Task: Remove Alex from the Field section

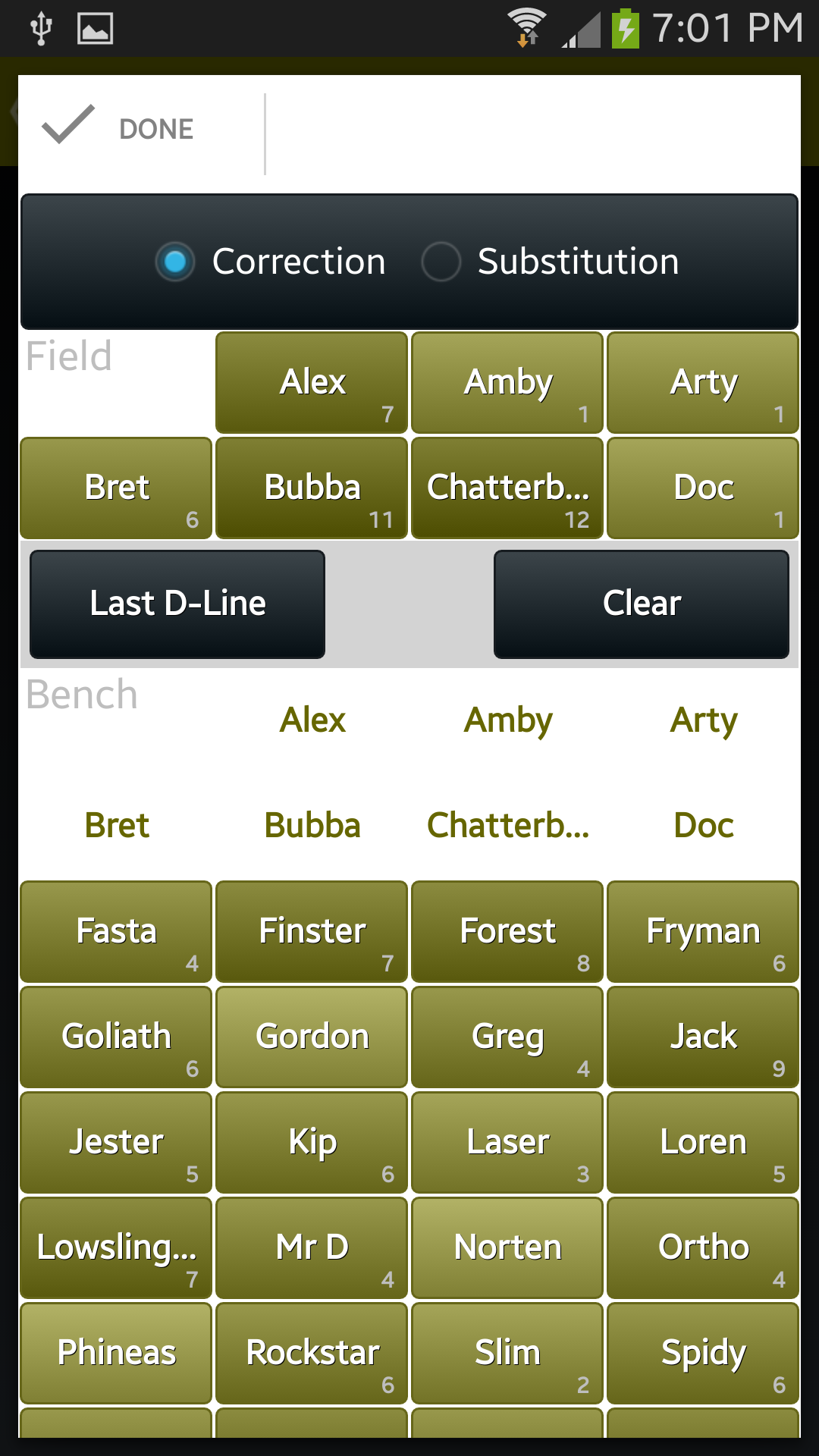Action: pyautogui.click(x=312, y=383)
